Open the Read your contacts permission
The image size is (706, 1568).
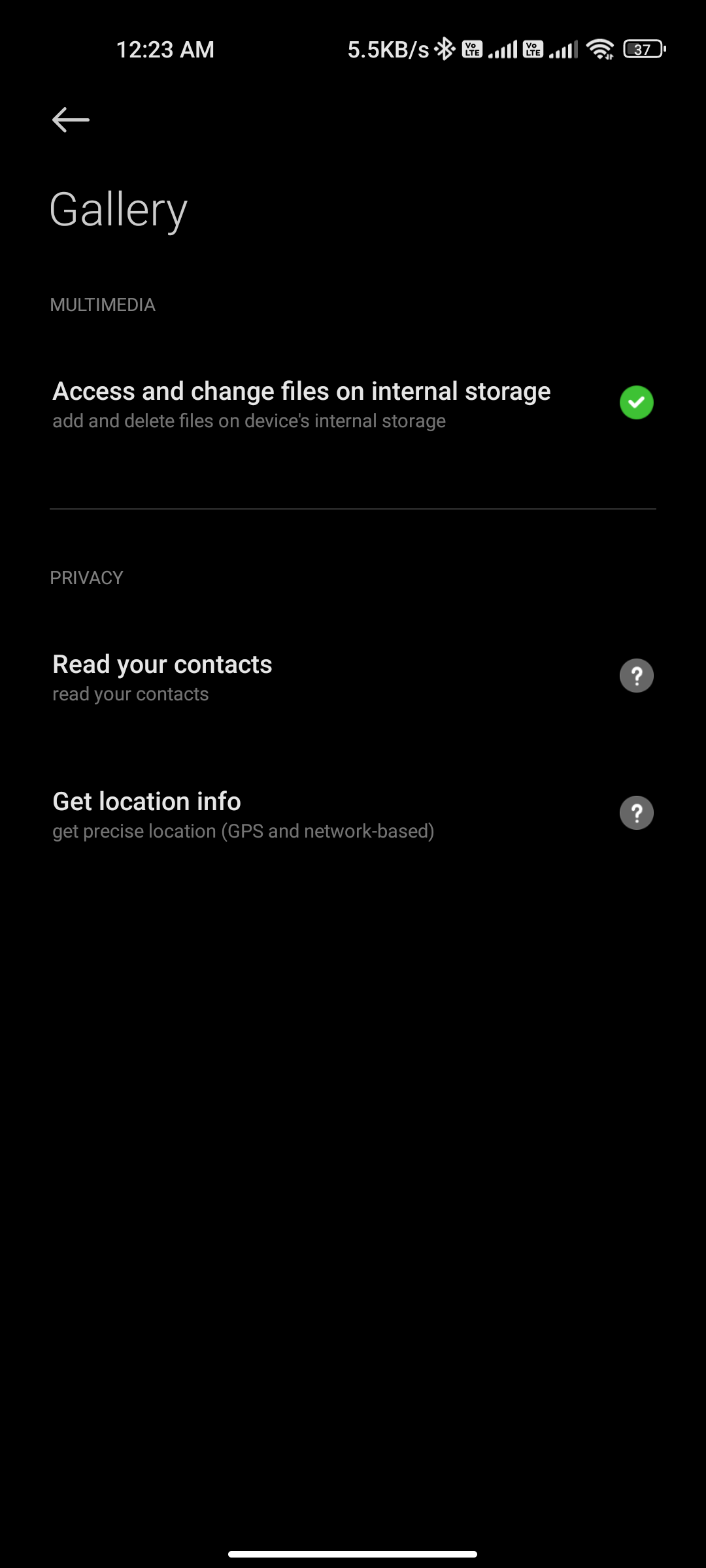tap(353, 678)
